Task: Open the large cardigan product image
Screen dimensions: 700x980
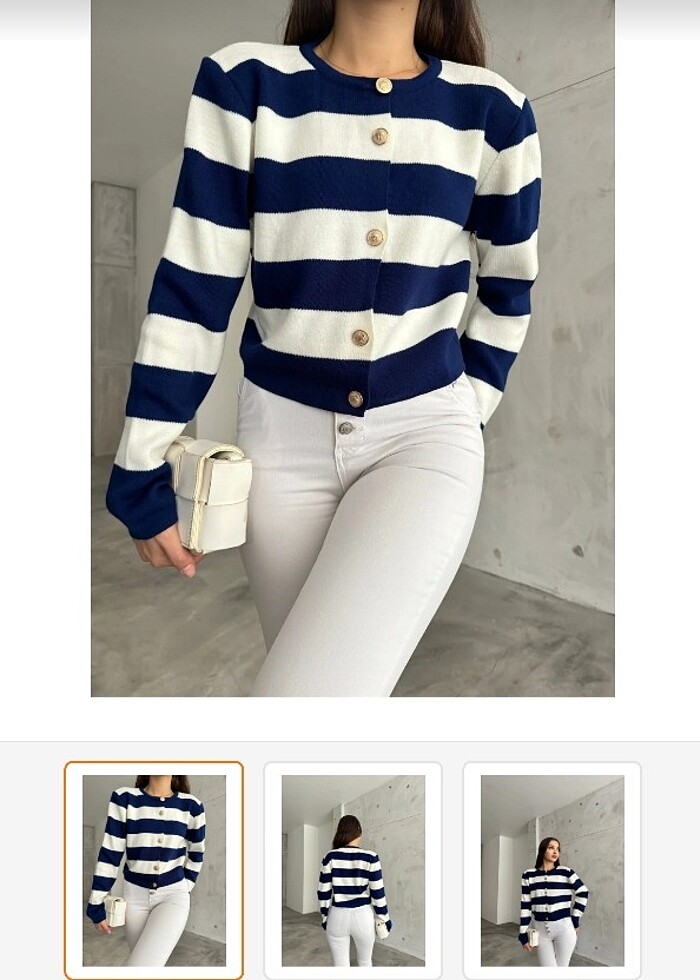Action: [352, 348]
